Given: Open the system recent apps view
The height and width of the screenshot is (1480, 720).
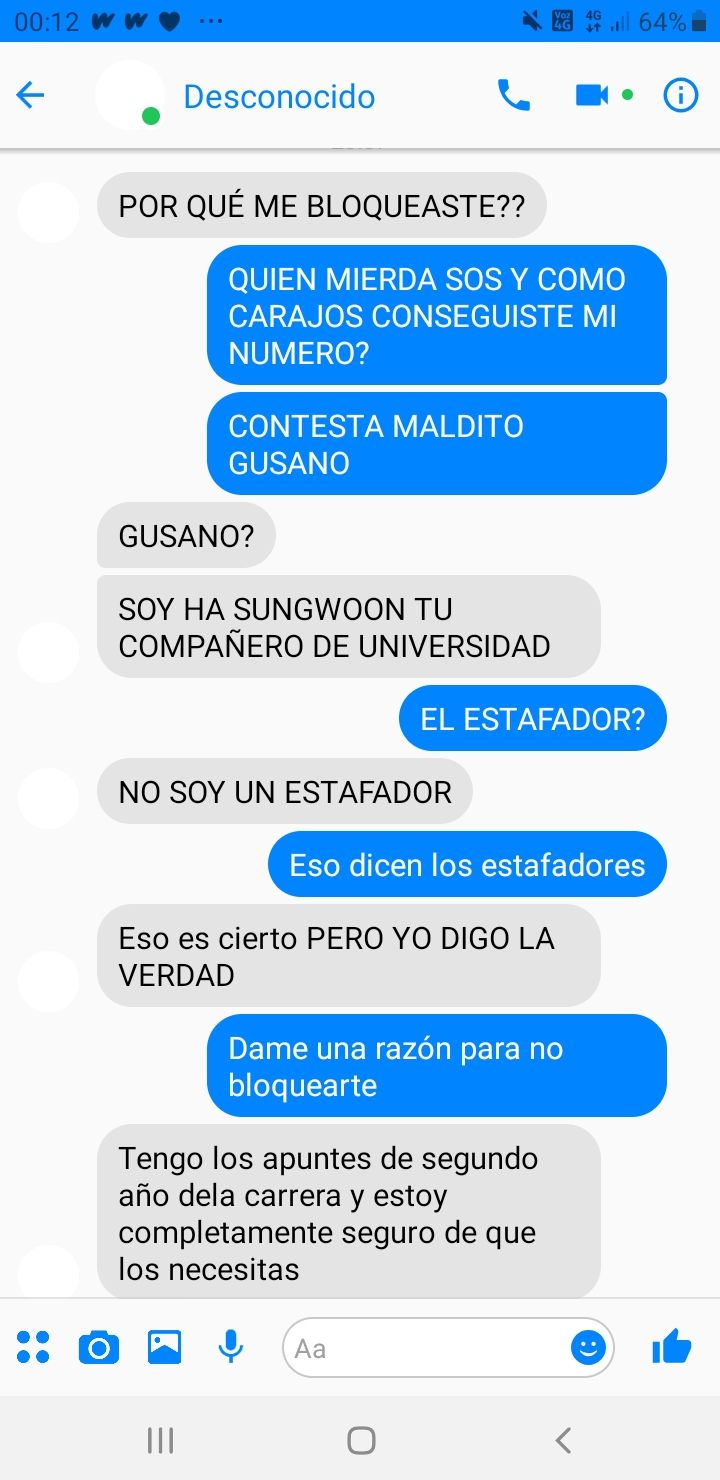Looking at the screenshot, I should (160, 1440).
